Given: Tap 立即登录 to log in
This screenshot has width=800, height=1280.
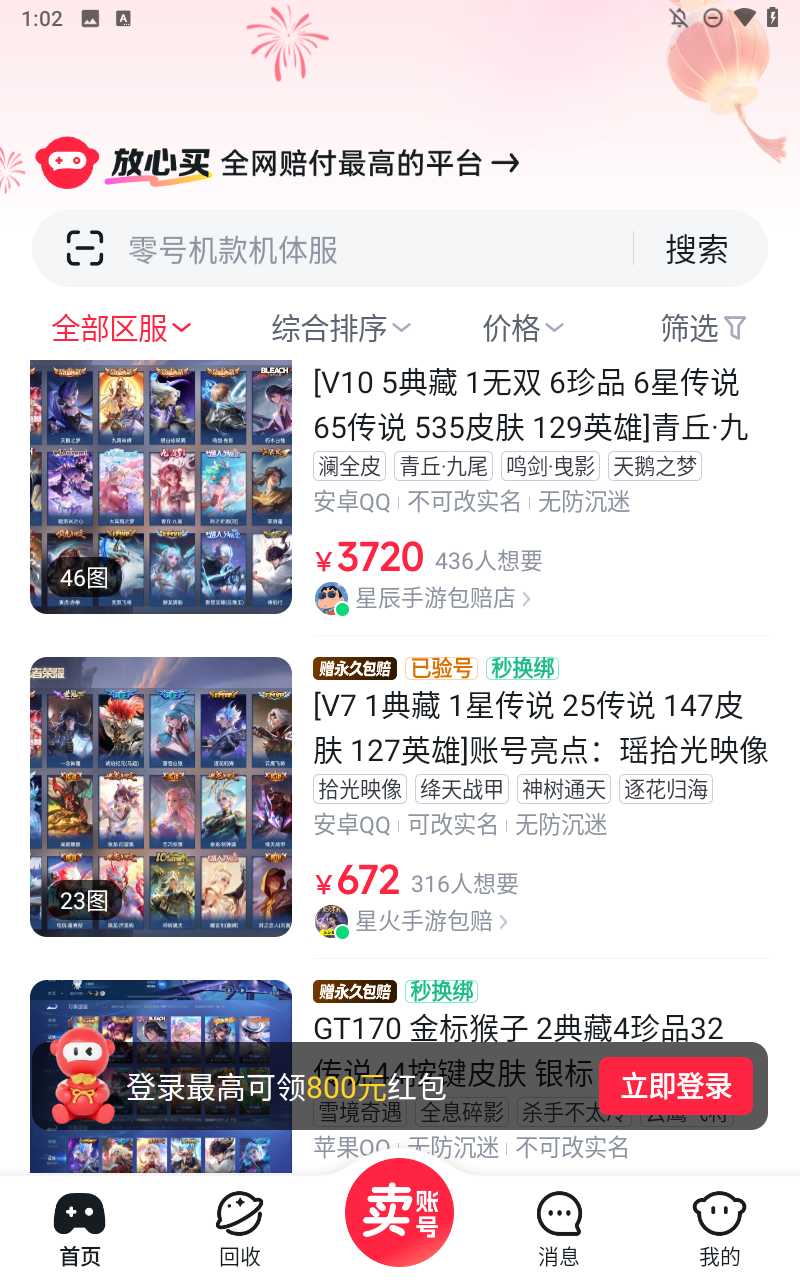Looking at the screenshot, I should (x=676, y=1086).
